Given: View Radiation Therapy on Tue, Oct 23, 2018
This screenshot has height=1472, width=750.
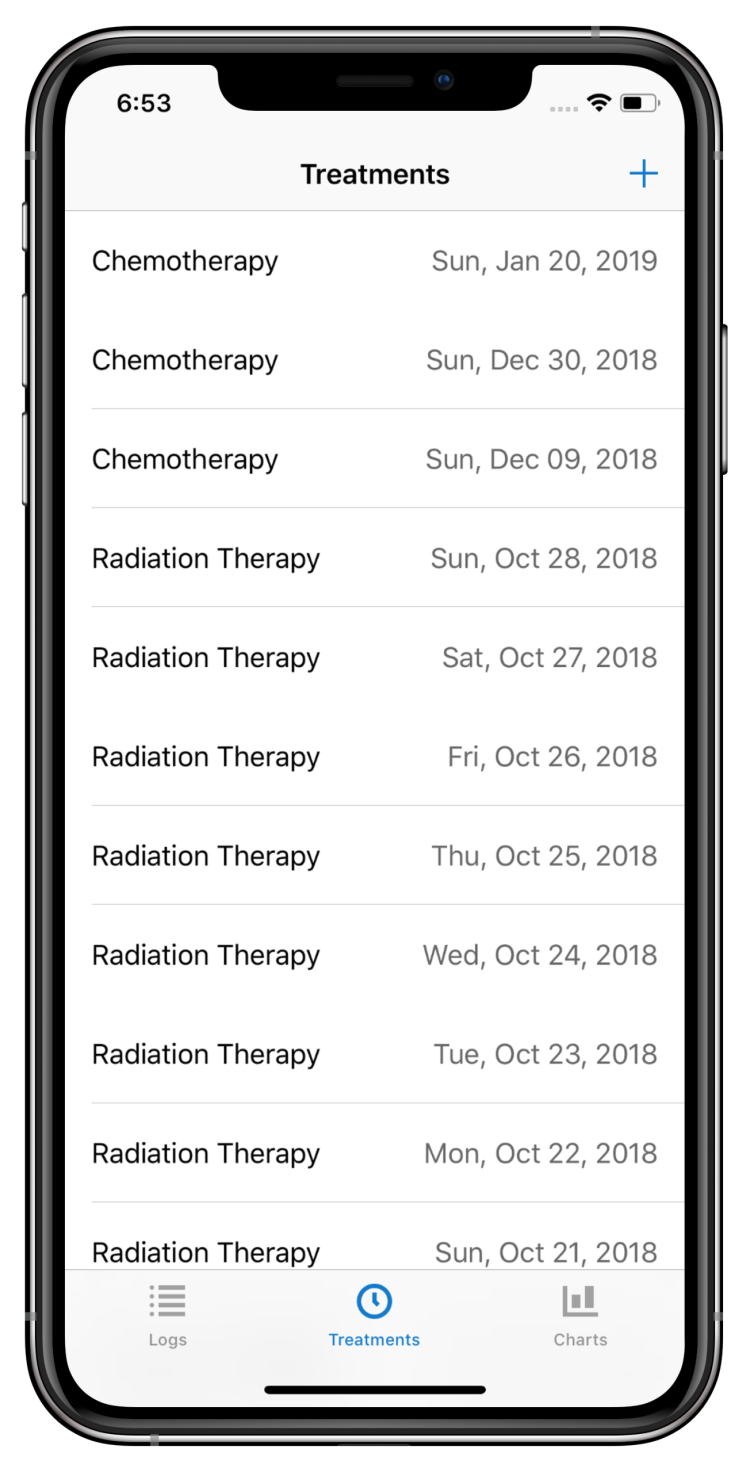Looking at the screenshot, I should click(375, 1053).
